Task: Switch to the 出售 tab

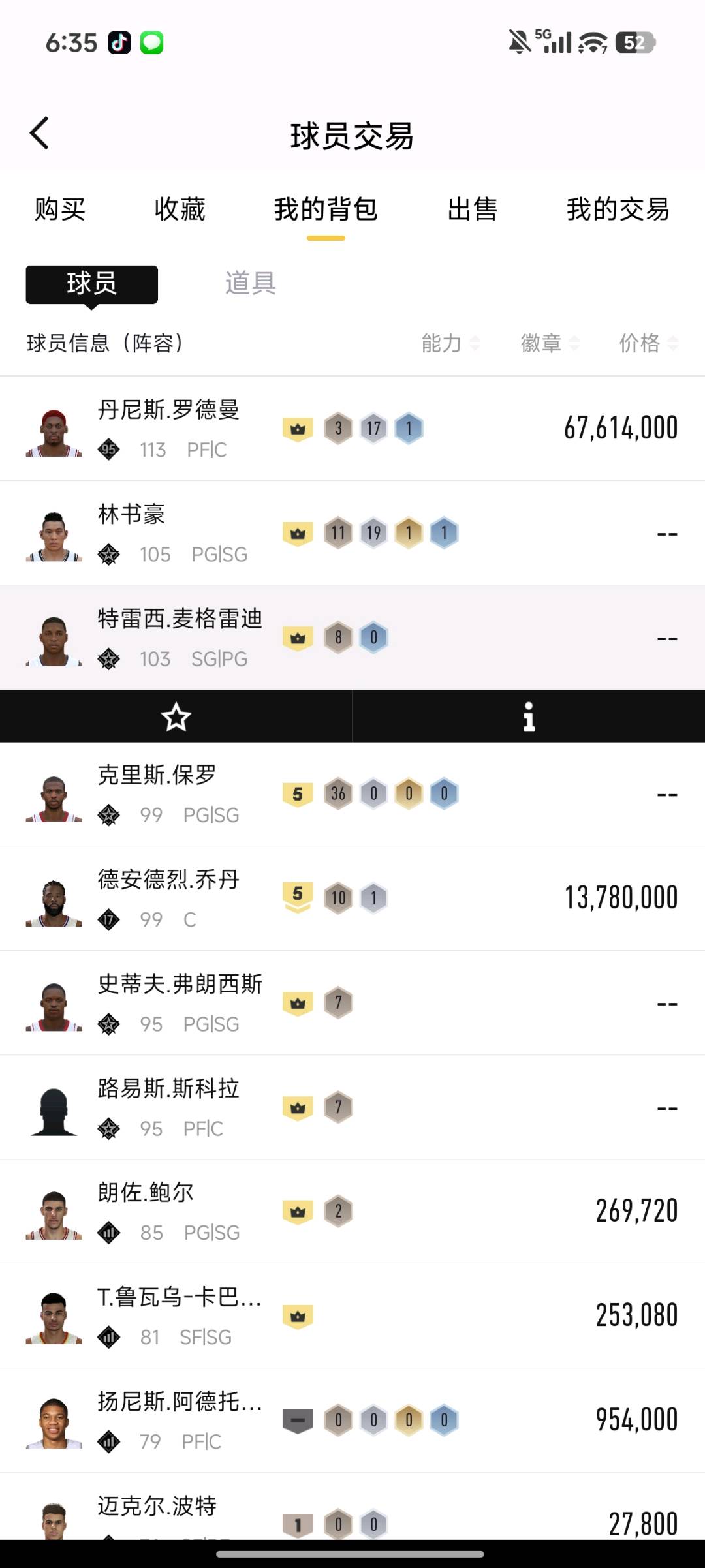Action: (x=472, y=210)
